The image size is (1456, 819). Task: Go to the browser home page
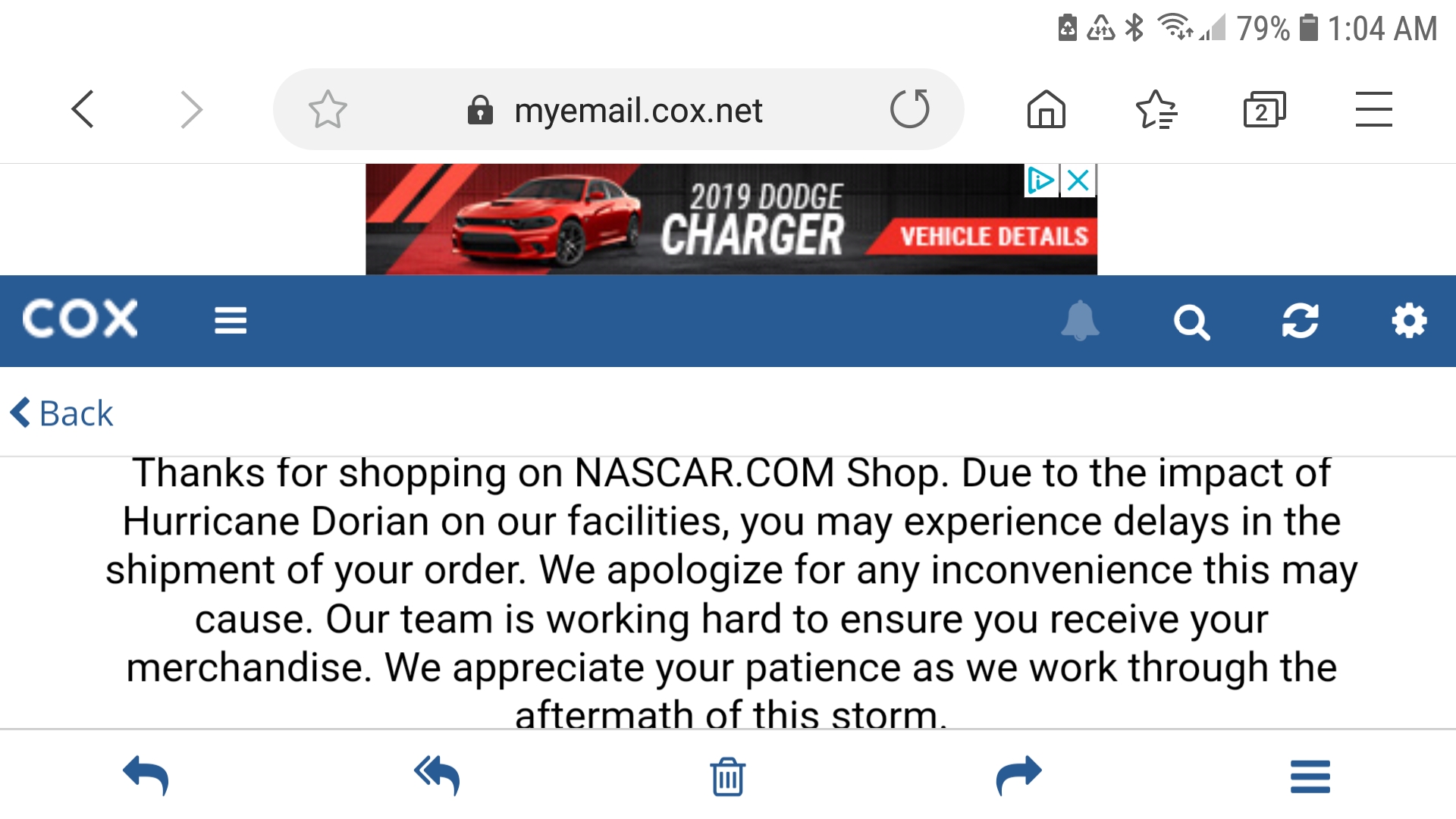1046,109
